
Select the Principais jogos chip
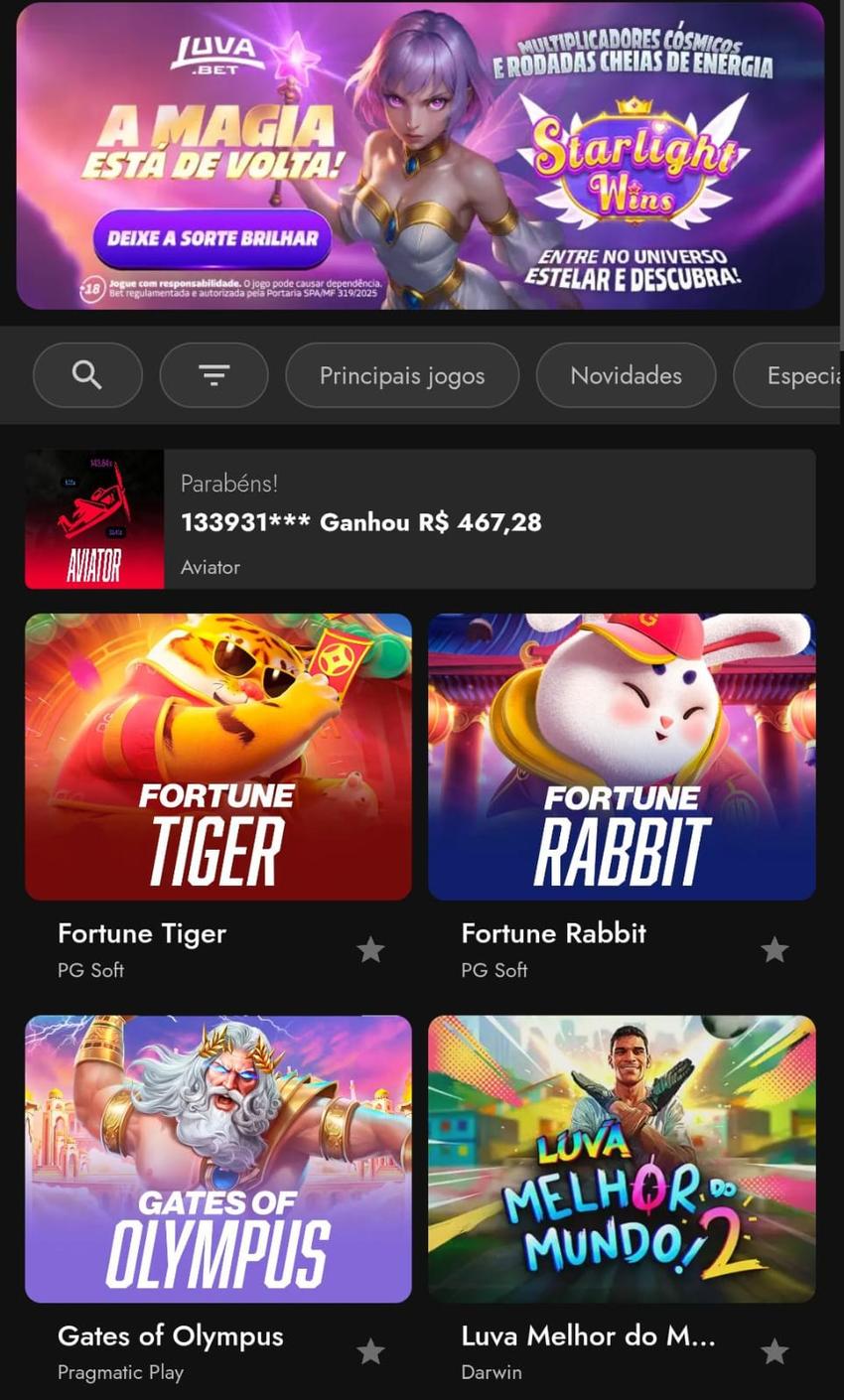402,375
